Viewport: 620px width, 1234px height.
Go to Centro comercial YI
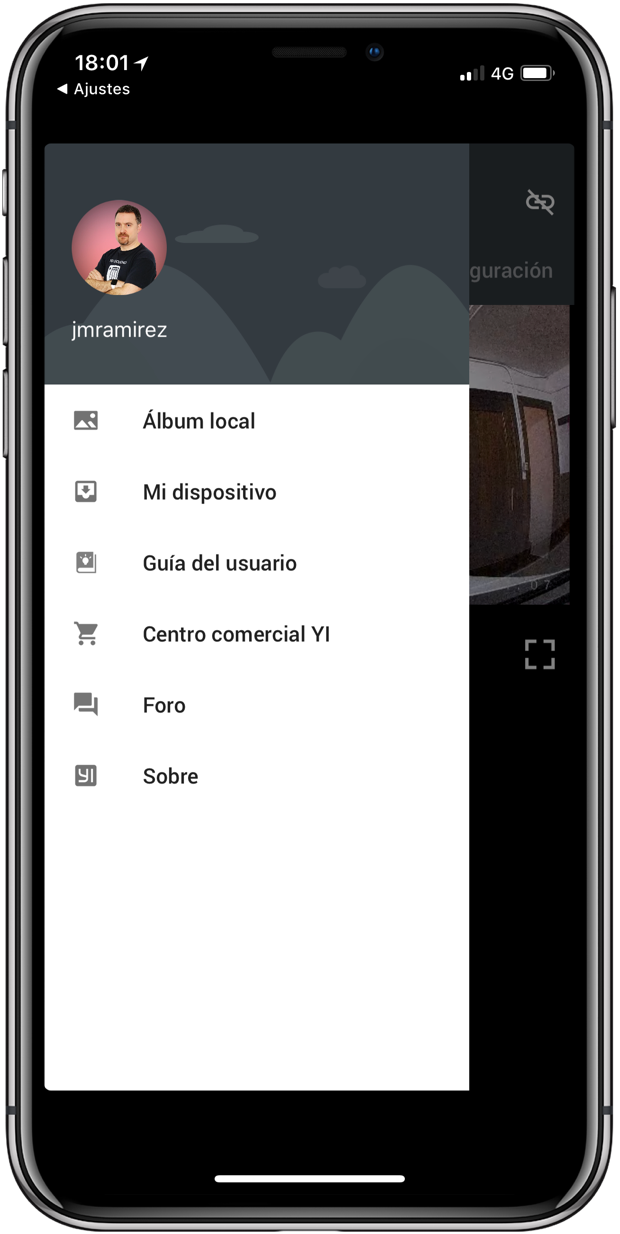tap(257, 634)
